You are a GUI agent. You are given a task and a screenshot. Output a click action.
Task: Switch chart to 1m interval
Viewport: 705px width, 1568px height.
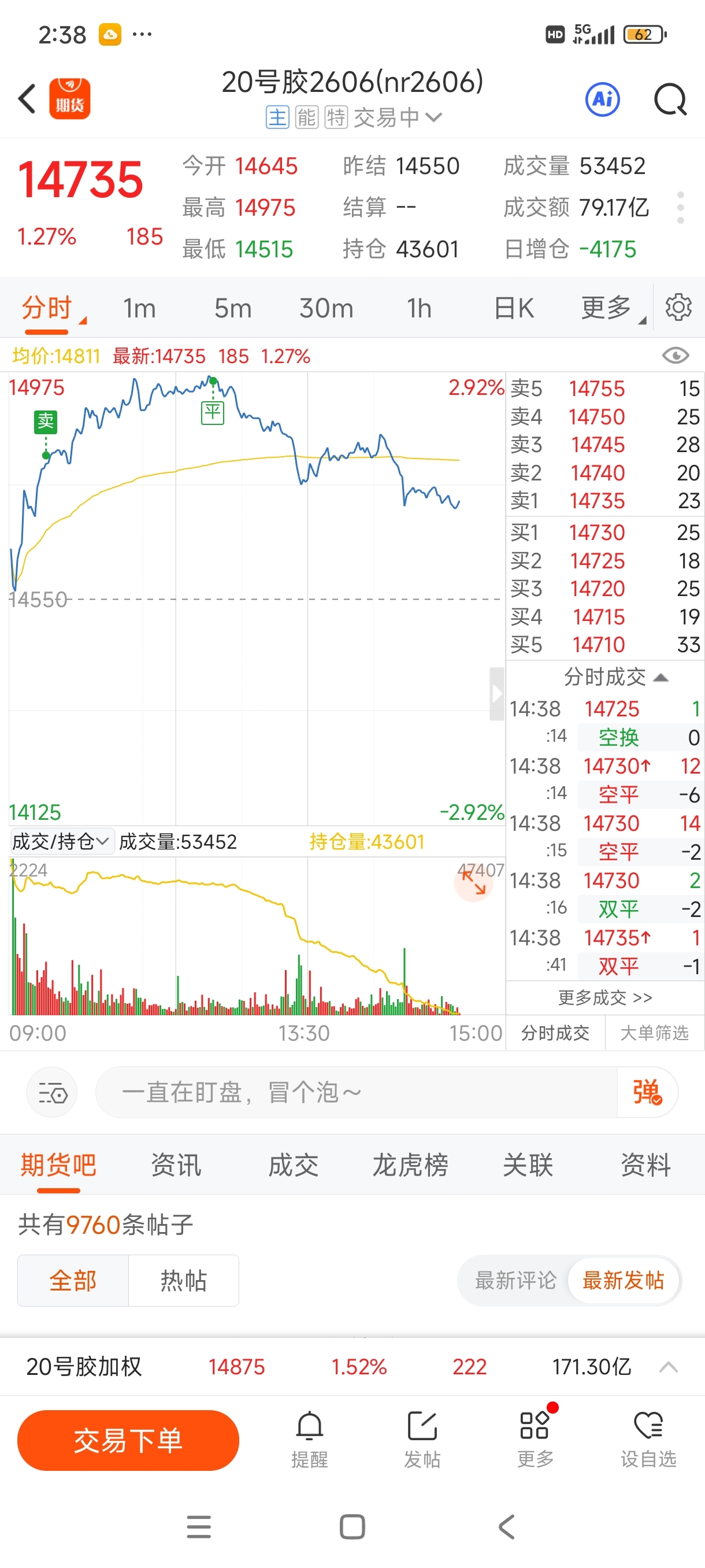pyautogui.click(x=139, y=309)
